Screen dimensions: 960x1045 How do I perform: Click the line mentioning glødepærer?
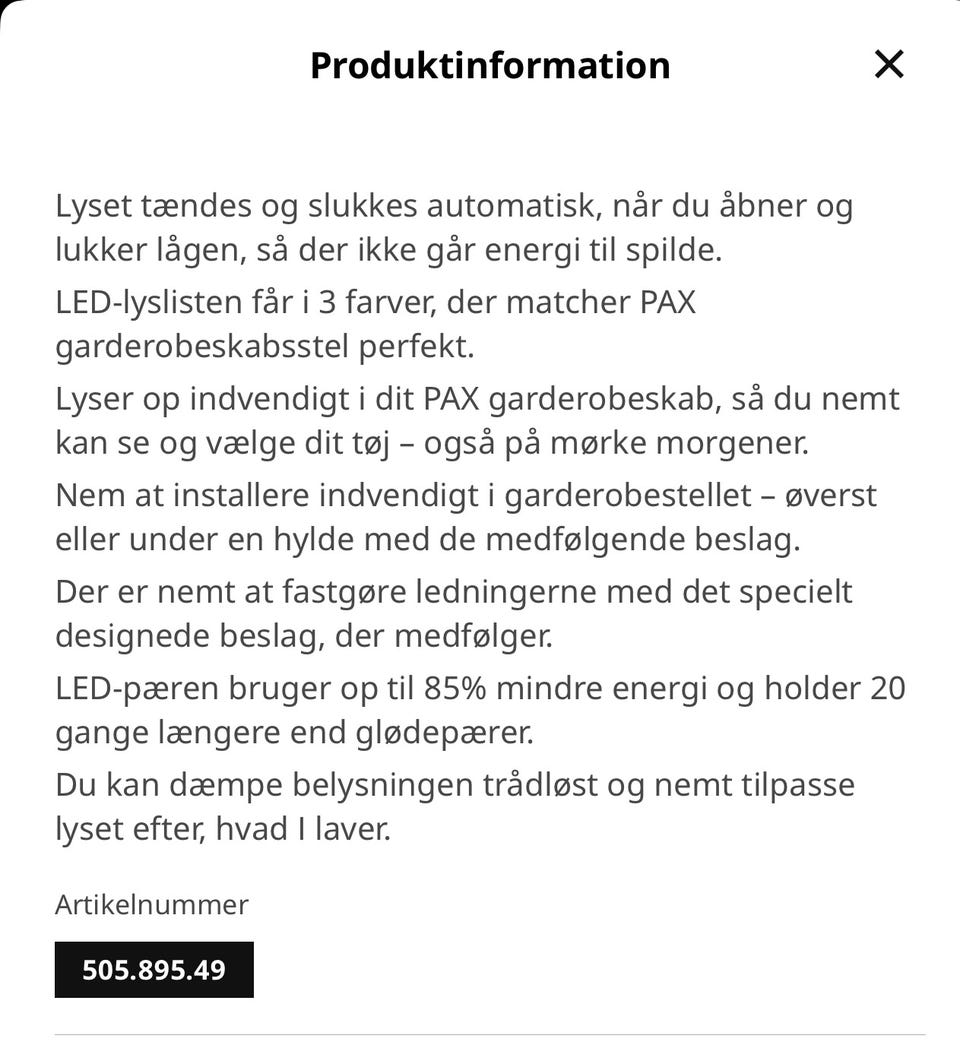[x=297, y=731]
